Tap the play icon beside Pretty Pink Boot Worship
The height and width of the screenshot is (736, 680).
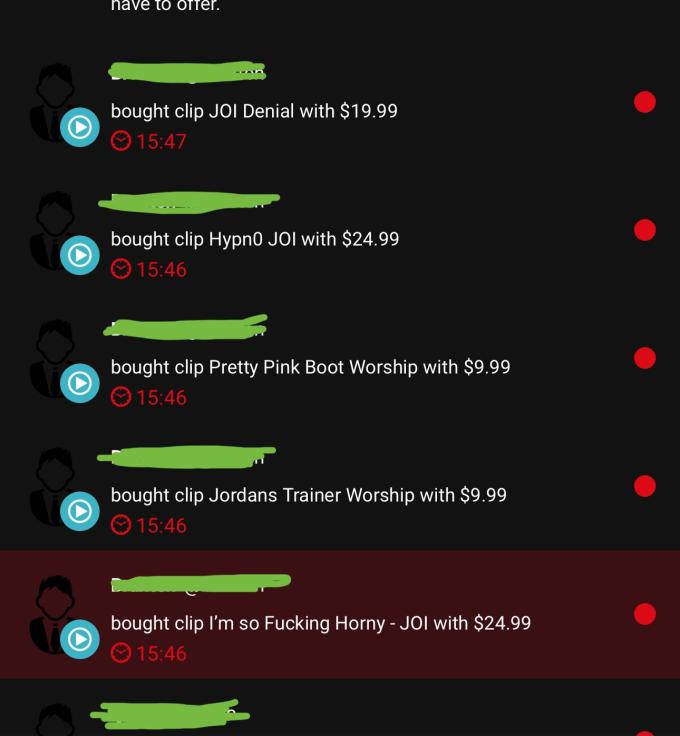(80, 383)
